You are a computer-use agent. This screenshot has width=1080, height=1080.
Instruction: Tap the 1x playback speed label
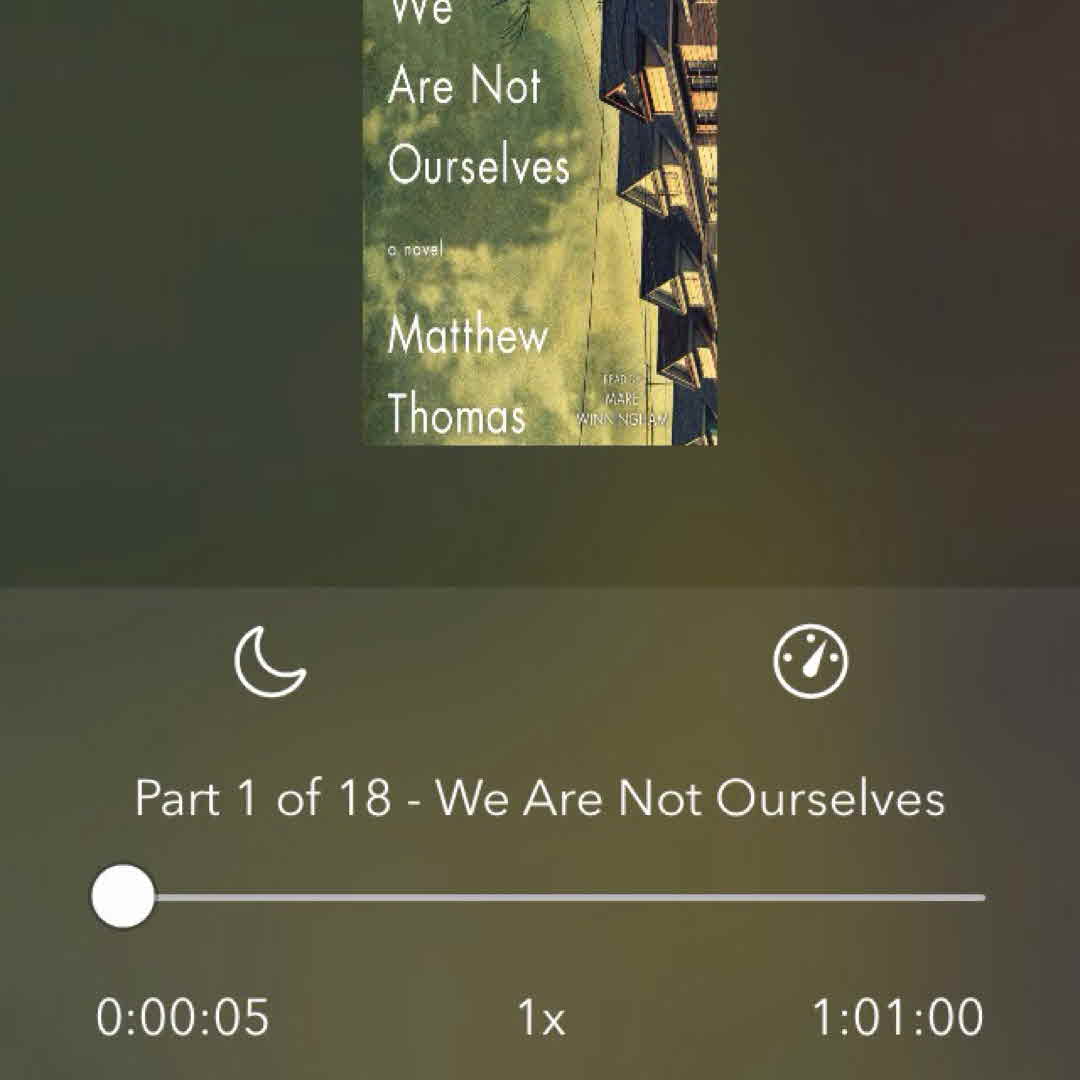[x=541, y=1018]
